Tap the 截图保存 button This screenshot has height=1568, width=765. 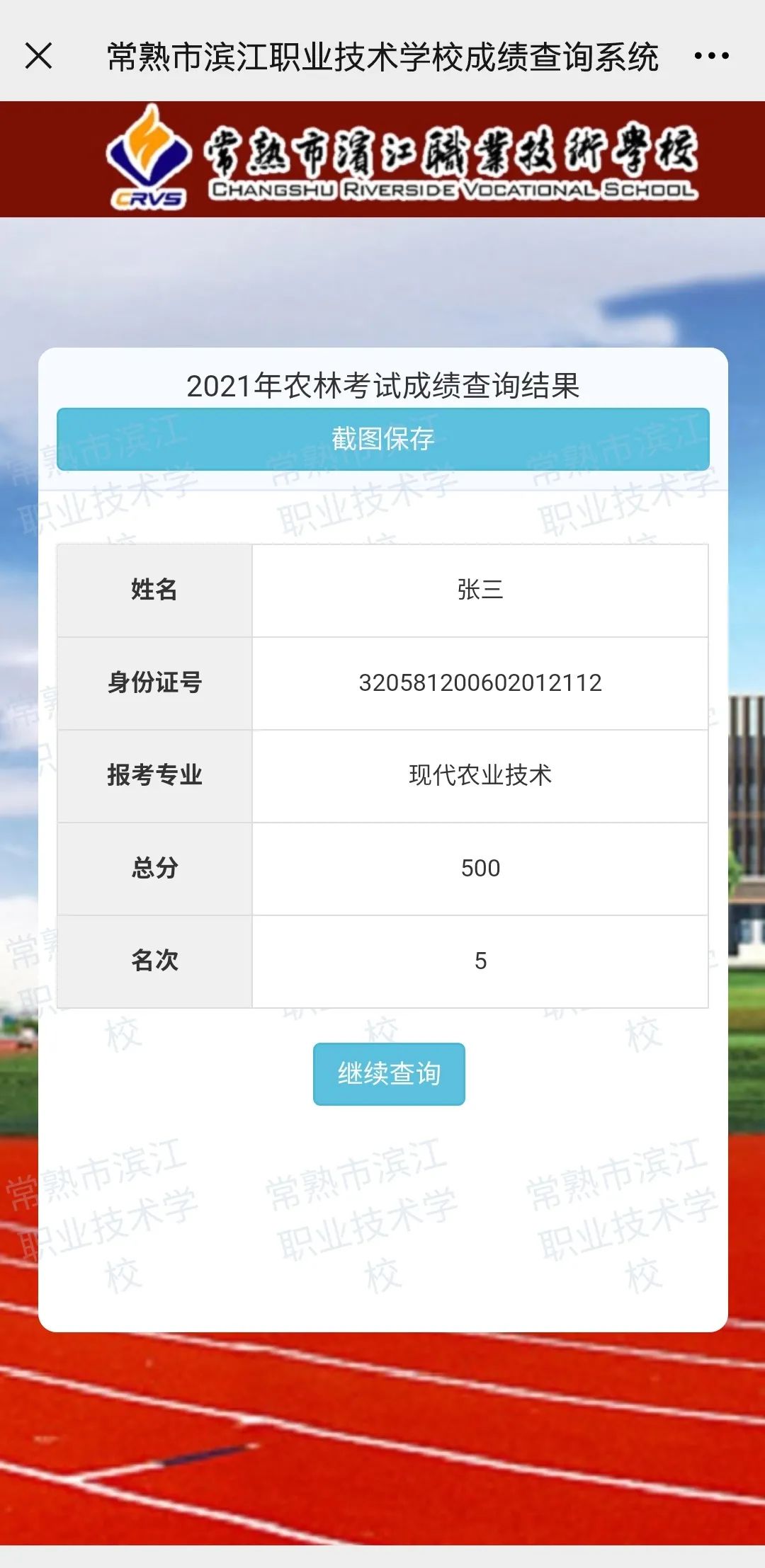pos(383,439)
